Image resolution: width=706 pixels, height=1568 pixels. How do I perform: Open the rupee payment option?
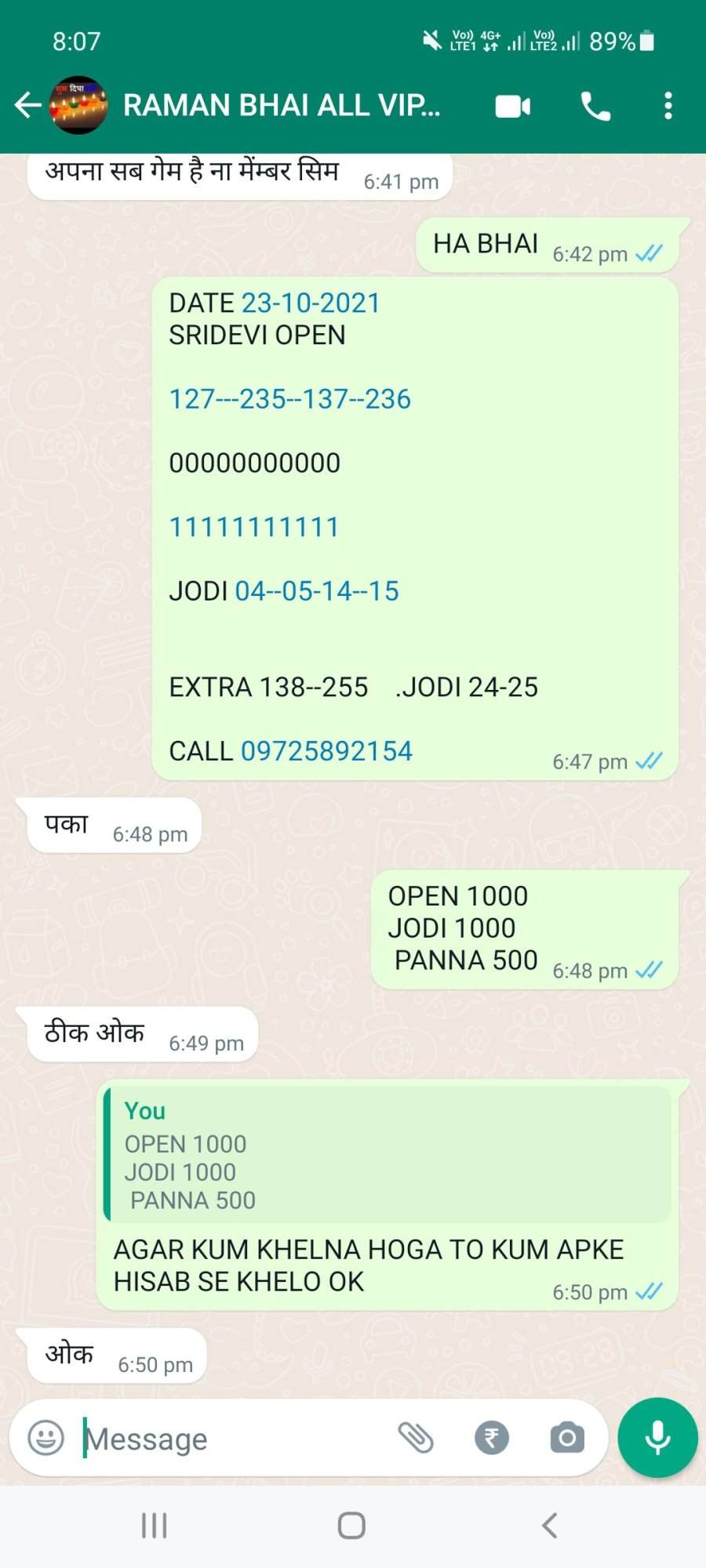tap(492, 1438)
